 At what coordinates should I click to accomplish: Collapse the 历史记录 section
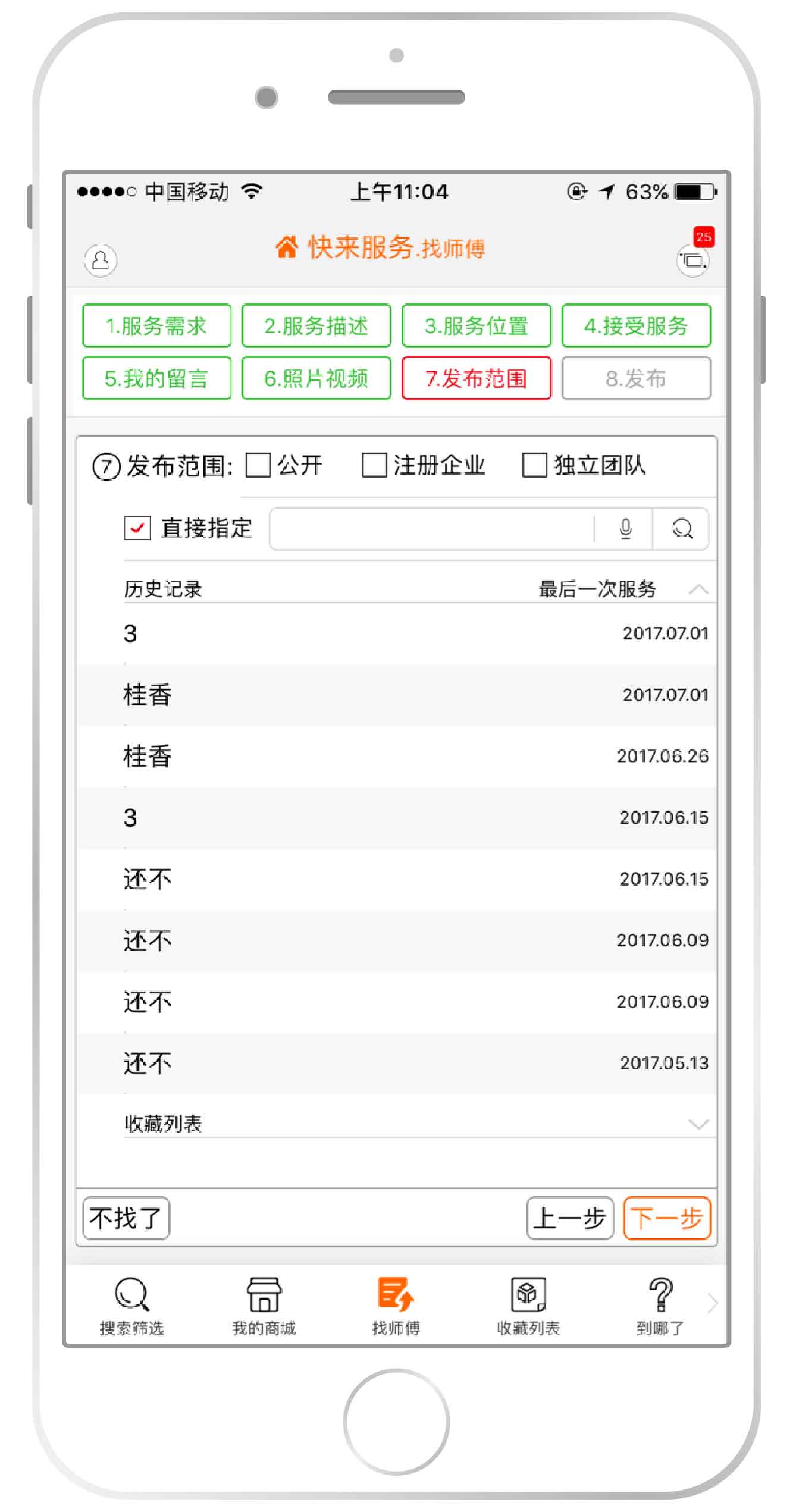[698, 589]
